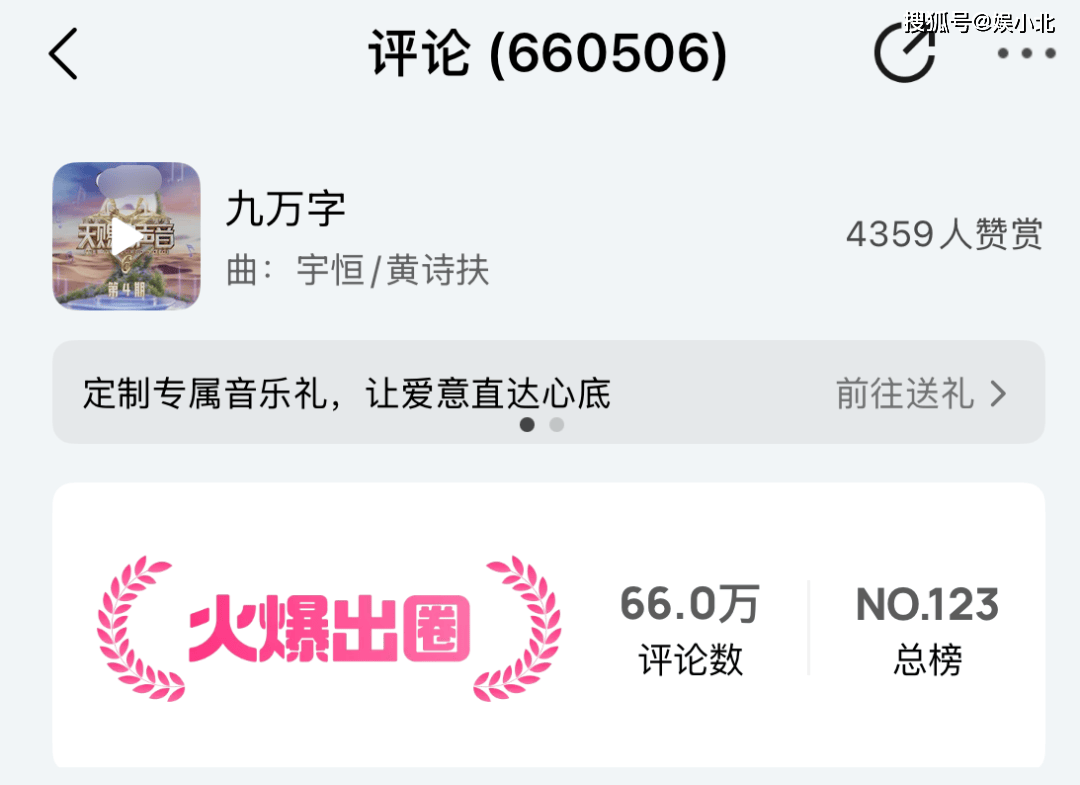Share this comments page
The image size is (1080, 785).
coord(904,54)
